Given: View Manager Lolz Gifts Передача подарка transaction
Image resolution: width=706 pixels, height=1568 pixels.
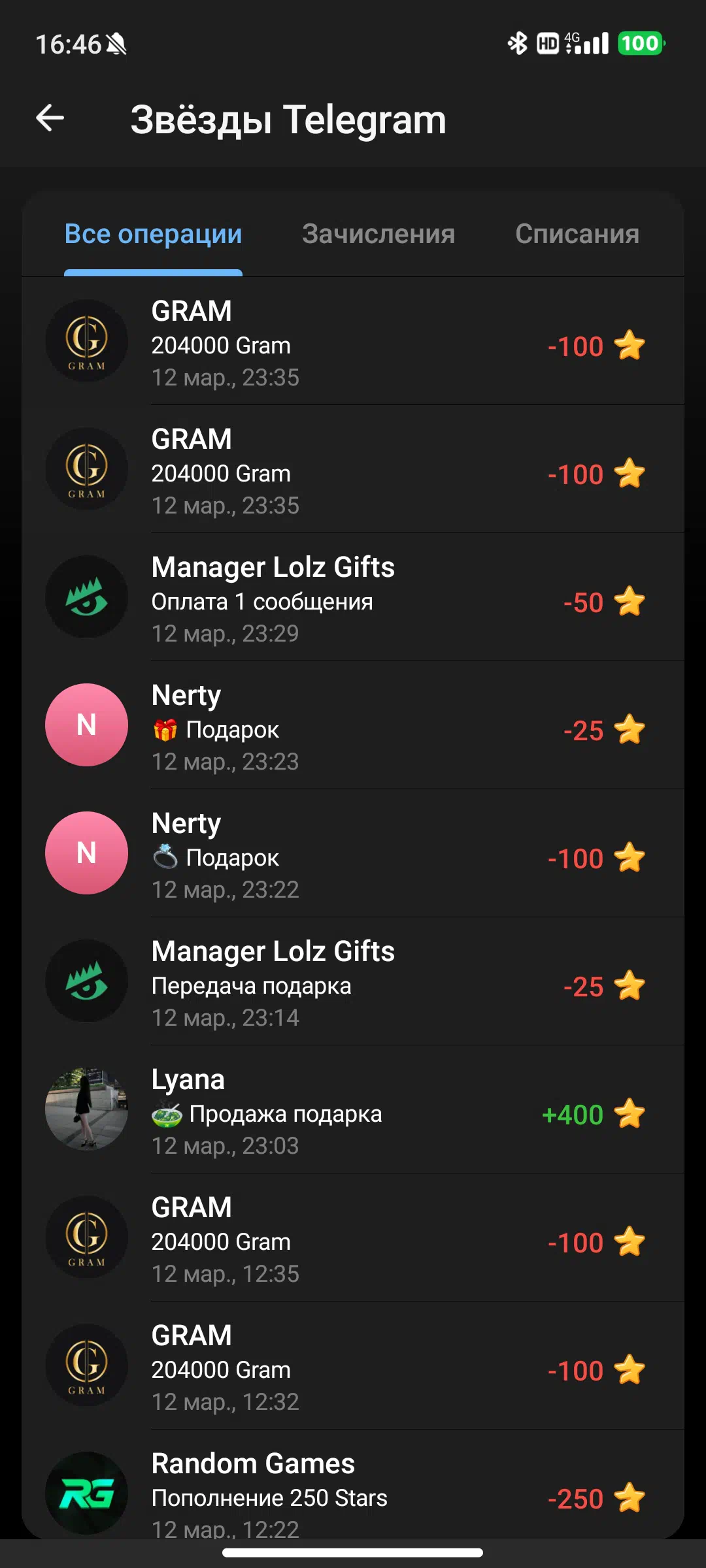Looking at the screenshot, I should click(x=353, y=983).
